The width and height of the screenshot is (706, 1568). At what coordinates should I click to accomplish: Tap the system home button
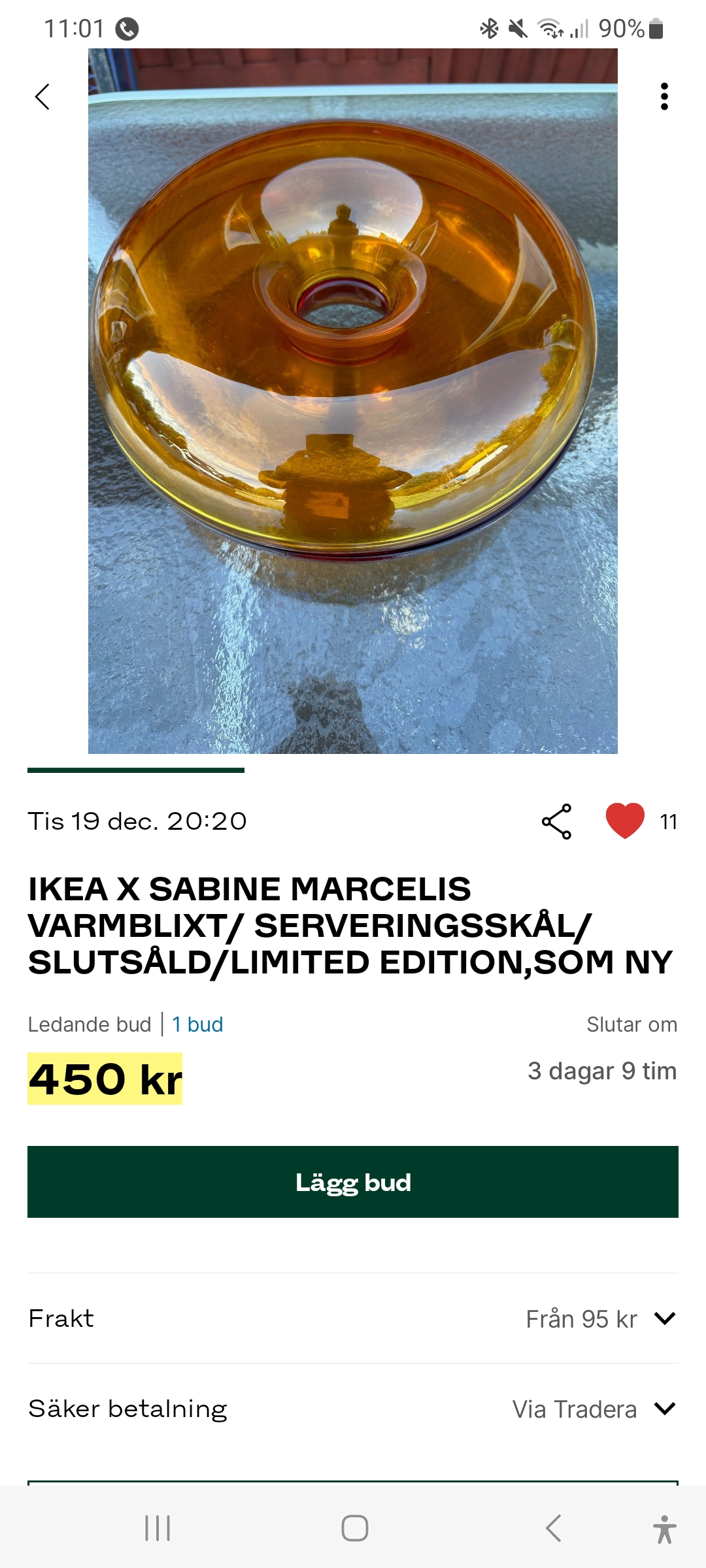point(354,1528)
